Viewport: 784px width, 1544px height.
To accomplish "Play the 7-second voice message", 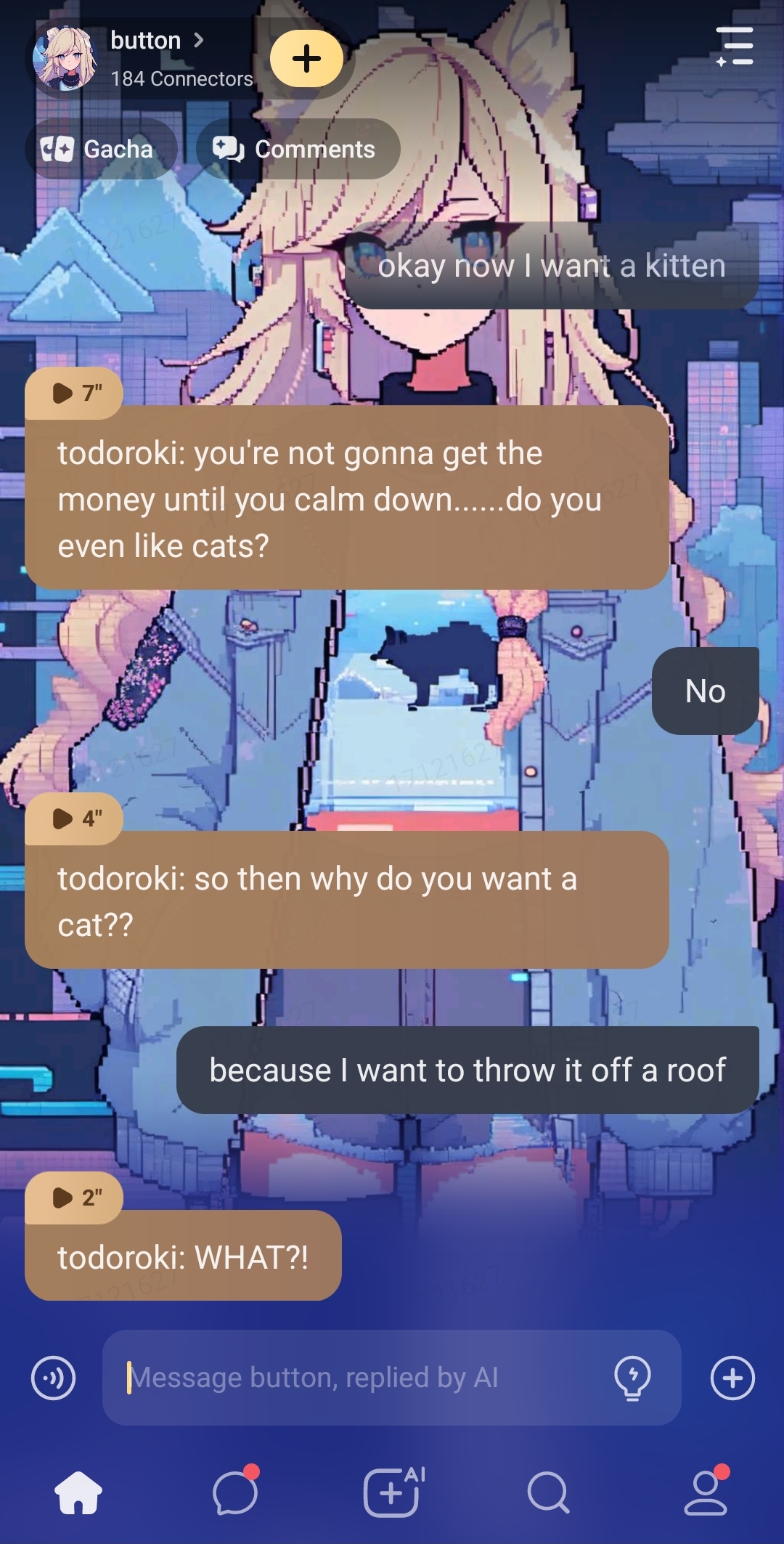I will coord(74,393).
